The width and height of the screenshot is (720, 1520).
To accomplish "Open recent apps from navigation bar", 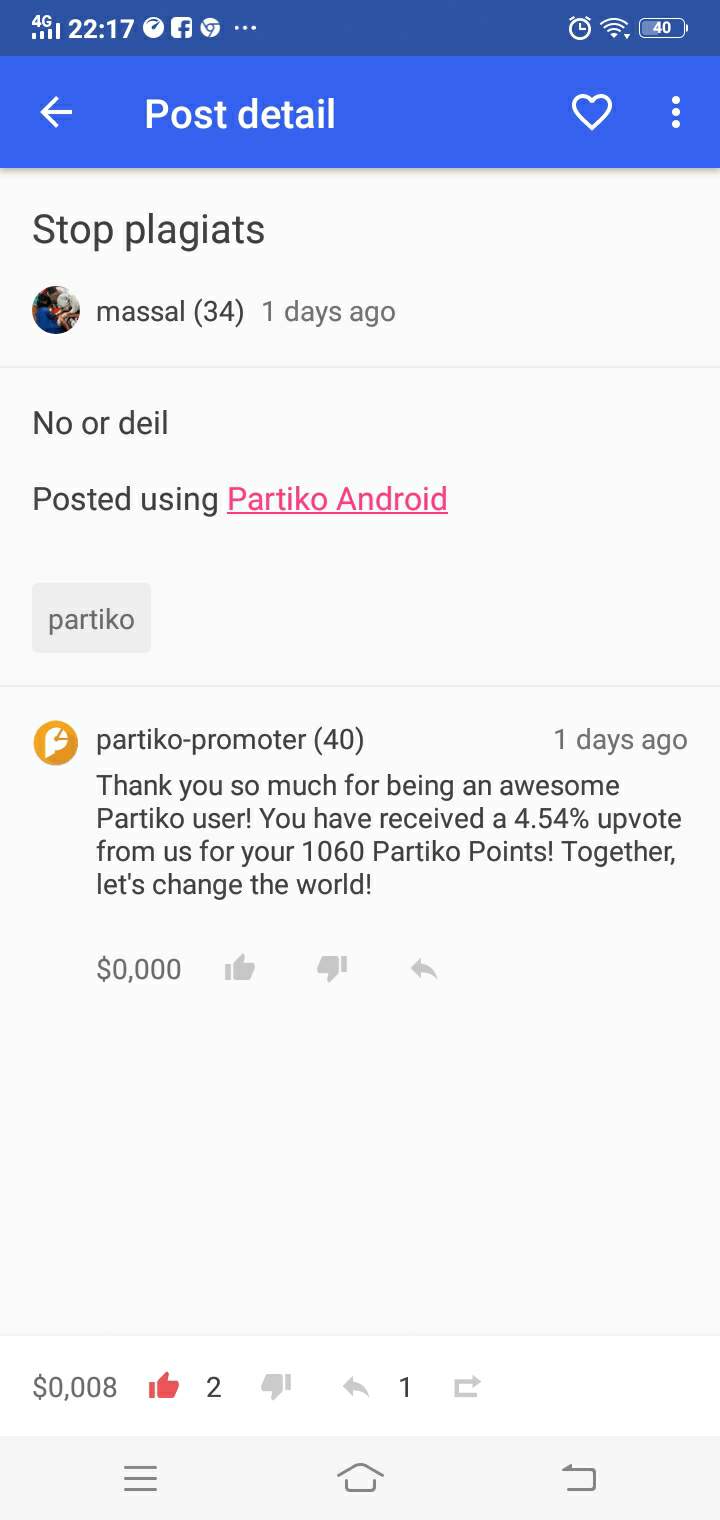I will (141, 1477).
